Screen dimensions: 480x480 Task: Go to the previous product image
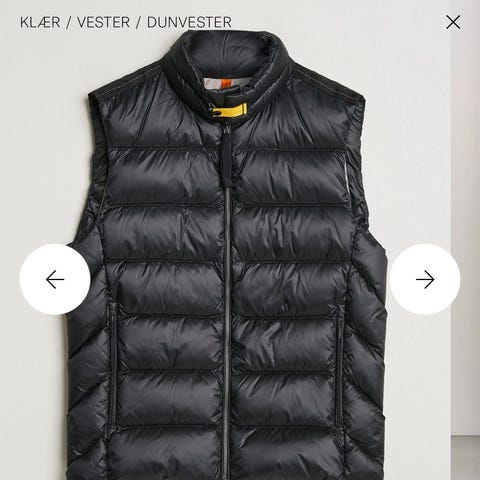(x=55, y=279)
